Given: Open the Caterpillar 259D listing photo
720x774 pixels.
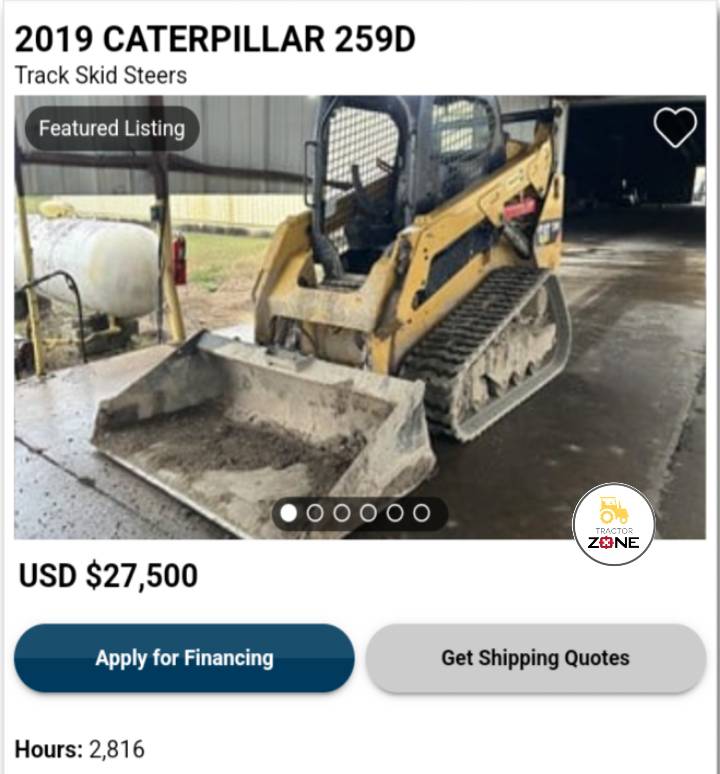Looking at the screenshot, I should (360, 320).
